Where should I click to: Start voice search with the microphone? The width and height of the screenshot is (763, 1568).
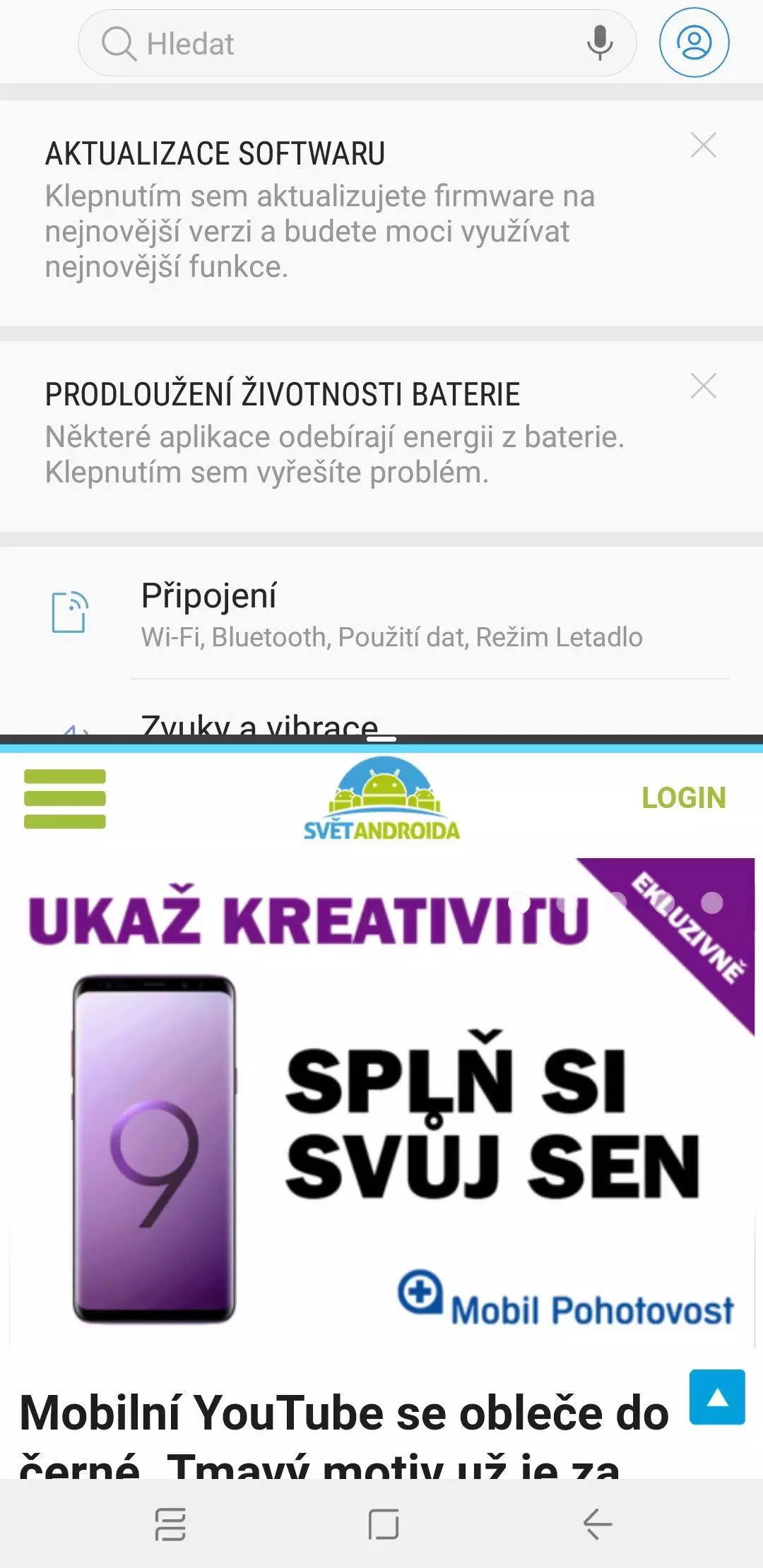click(x=600, y=43)
